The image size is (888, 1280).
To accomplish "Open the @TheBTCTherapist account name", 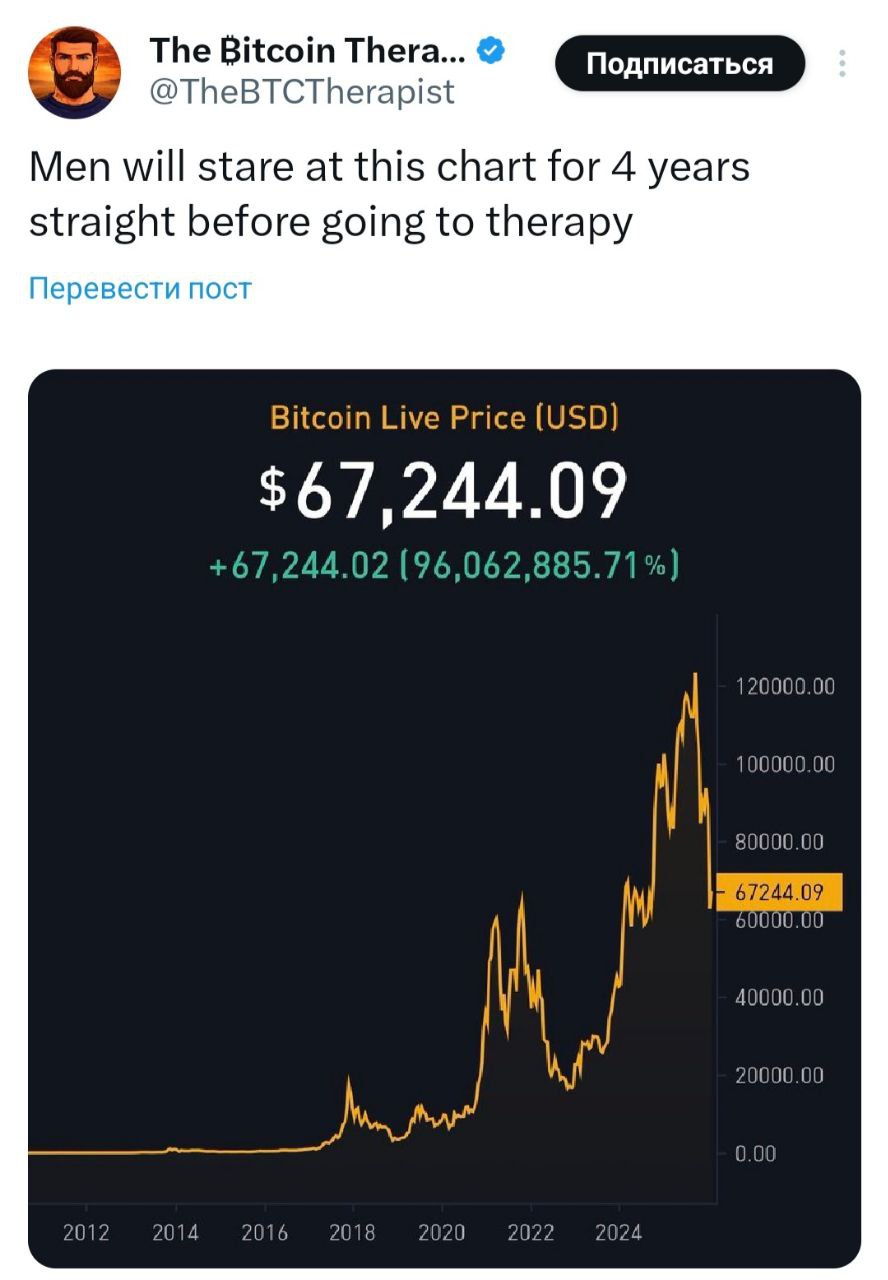I will tap(301, 92).
